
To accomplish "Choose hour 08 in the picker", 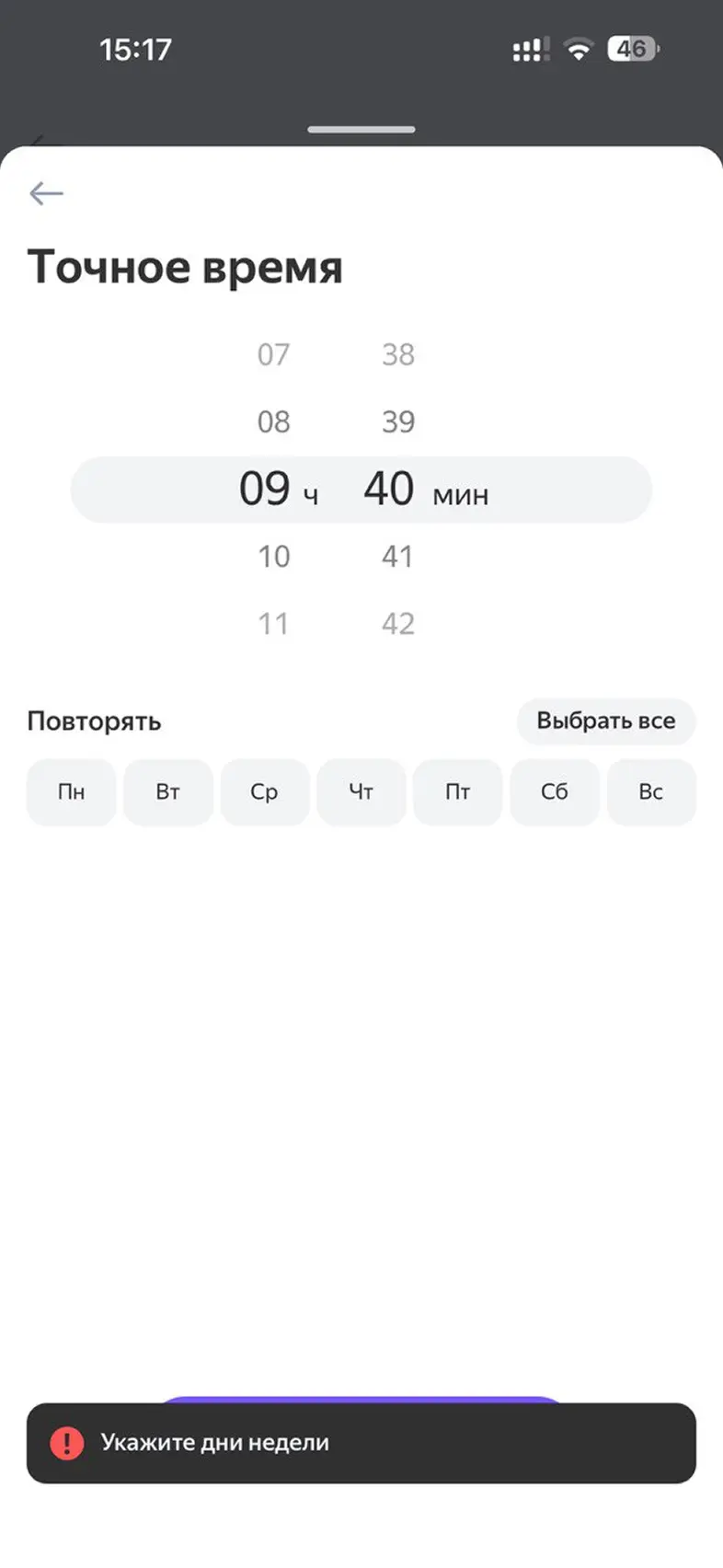I will [x=273, y=422].
